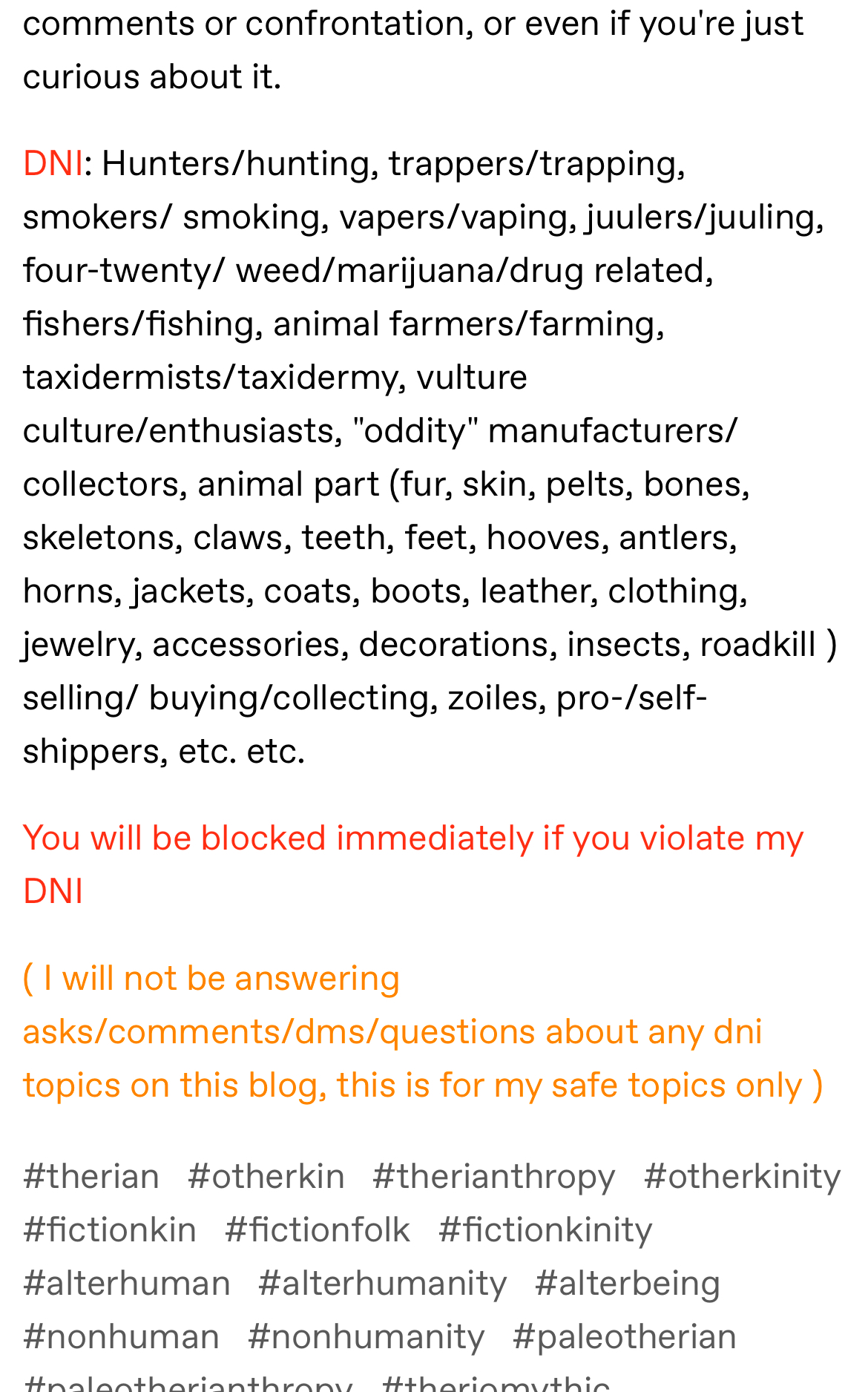Tap the #therianthropy hashtag

(x=494, y=1177)
